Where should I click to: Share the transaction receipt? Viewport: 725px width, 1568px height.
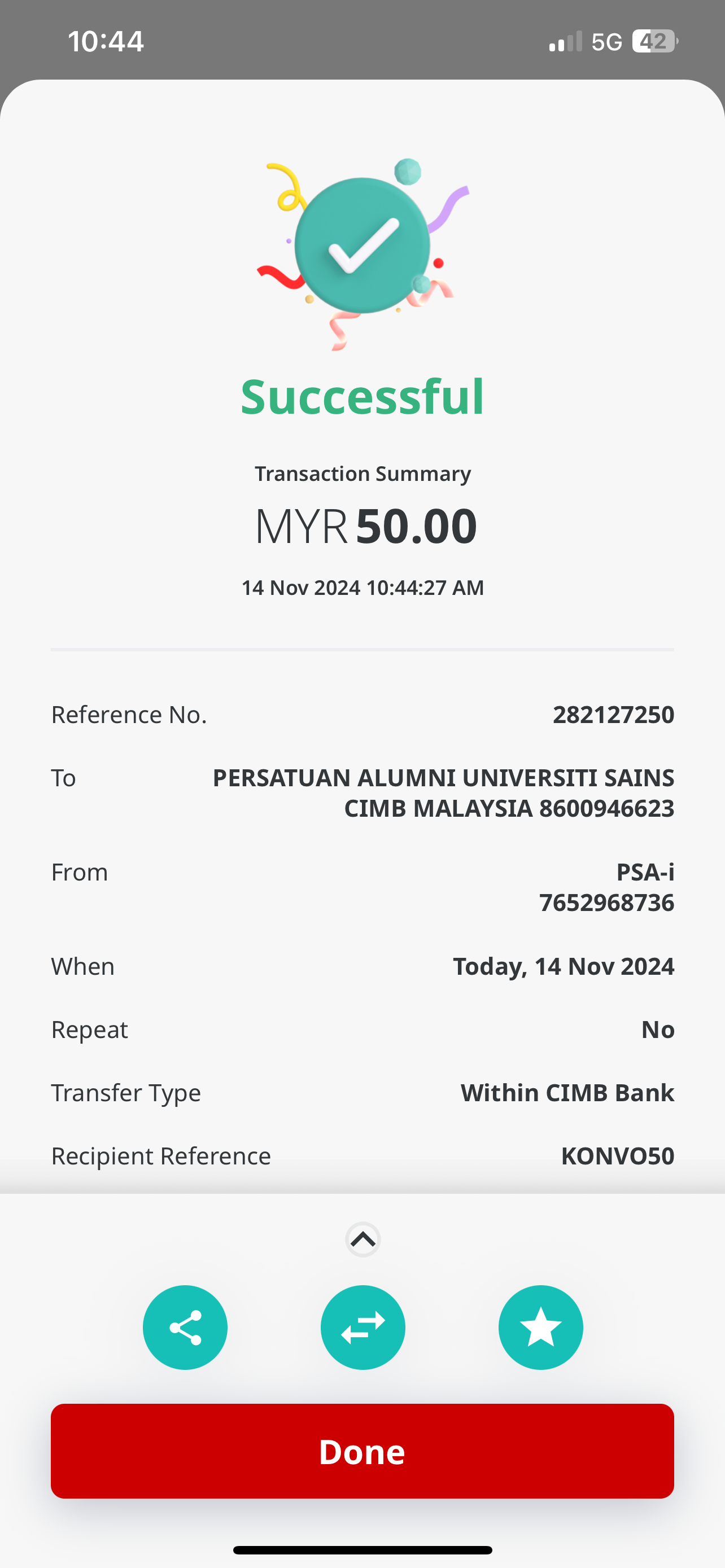[x=185, y=1328]
